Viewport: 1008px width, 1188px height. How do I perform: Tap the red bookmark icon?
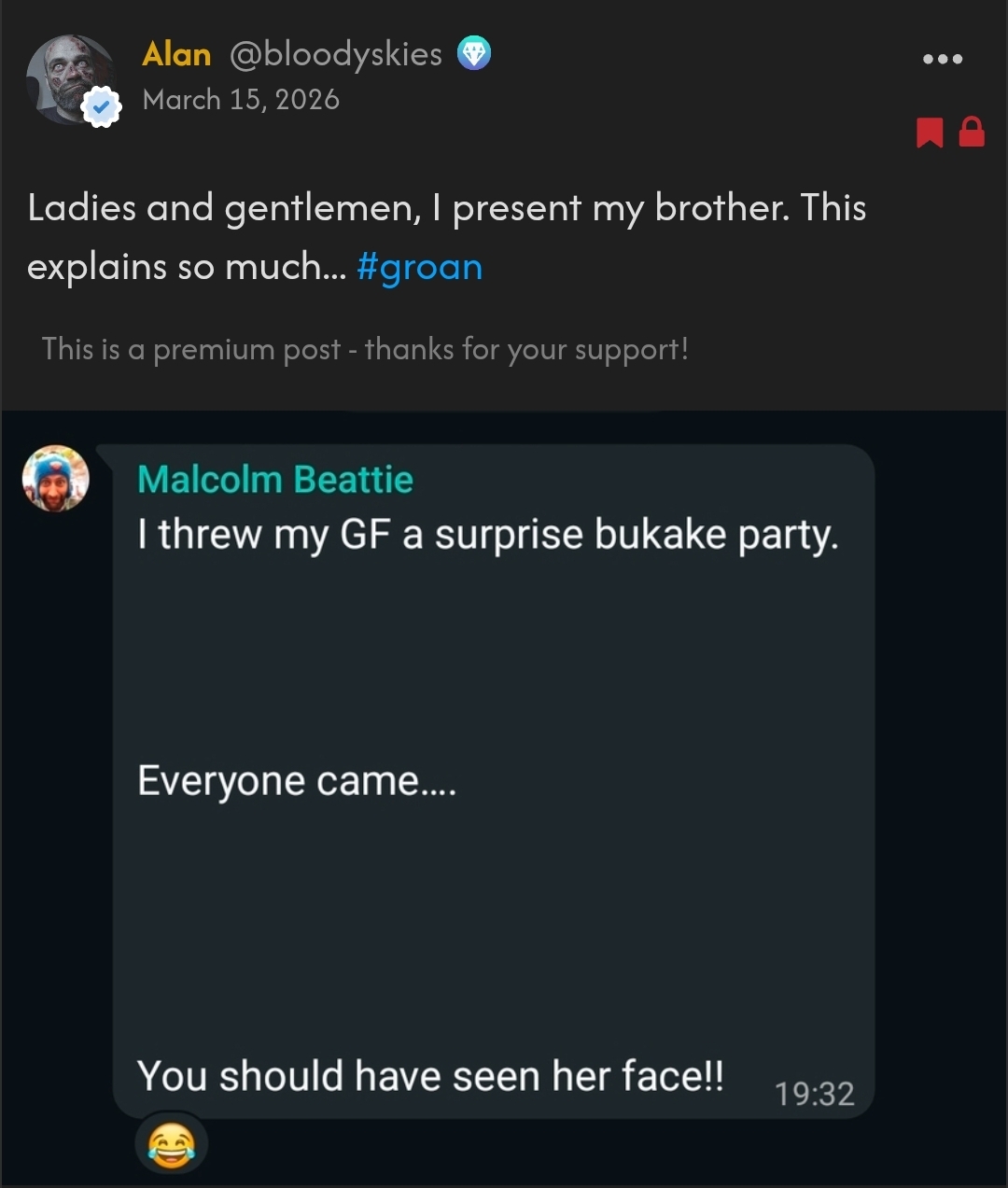click(929, 133)
